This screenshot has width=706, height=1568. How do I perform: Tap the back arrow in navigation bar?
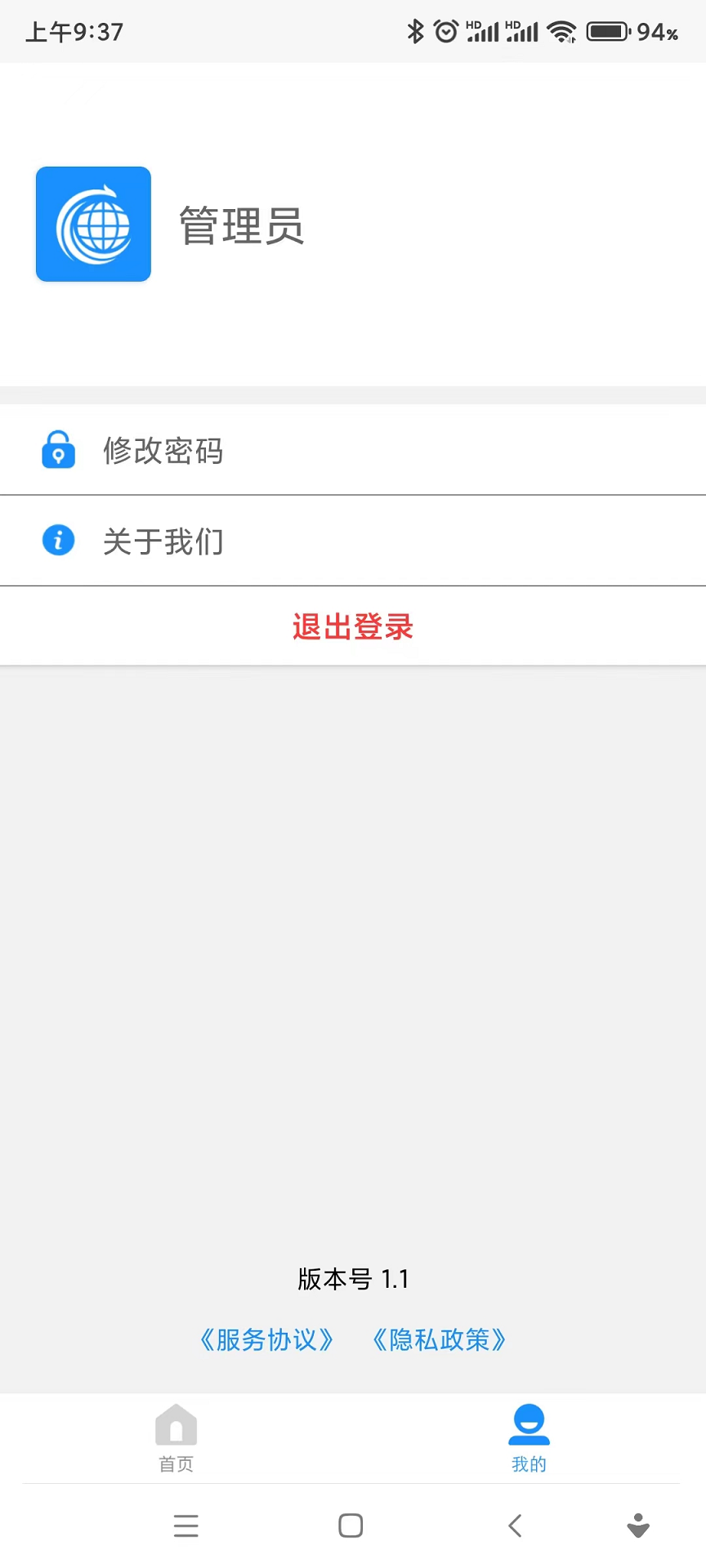pos(515,1526)
